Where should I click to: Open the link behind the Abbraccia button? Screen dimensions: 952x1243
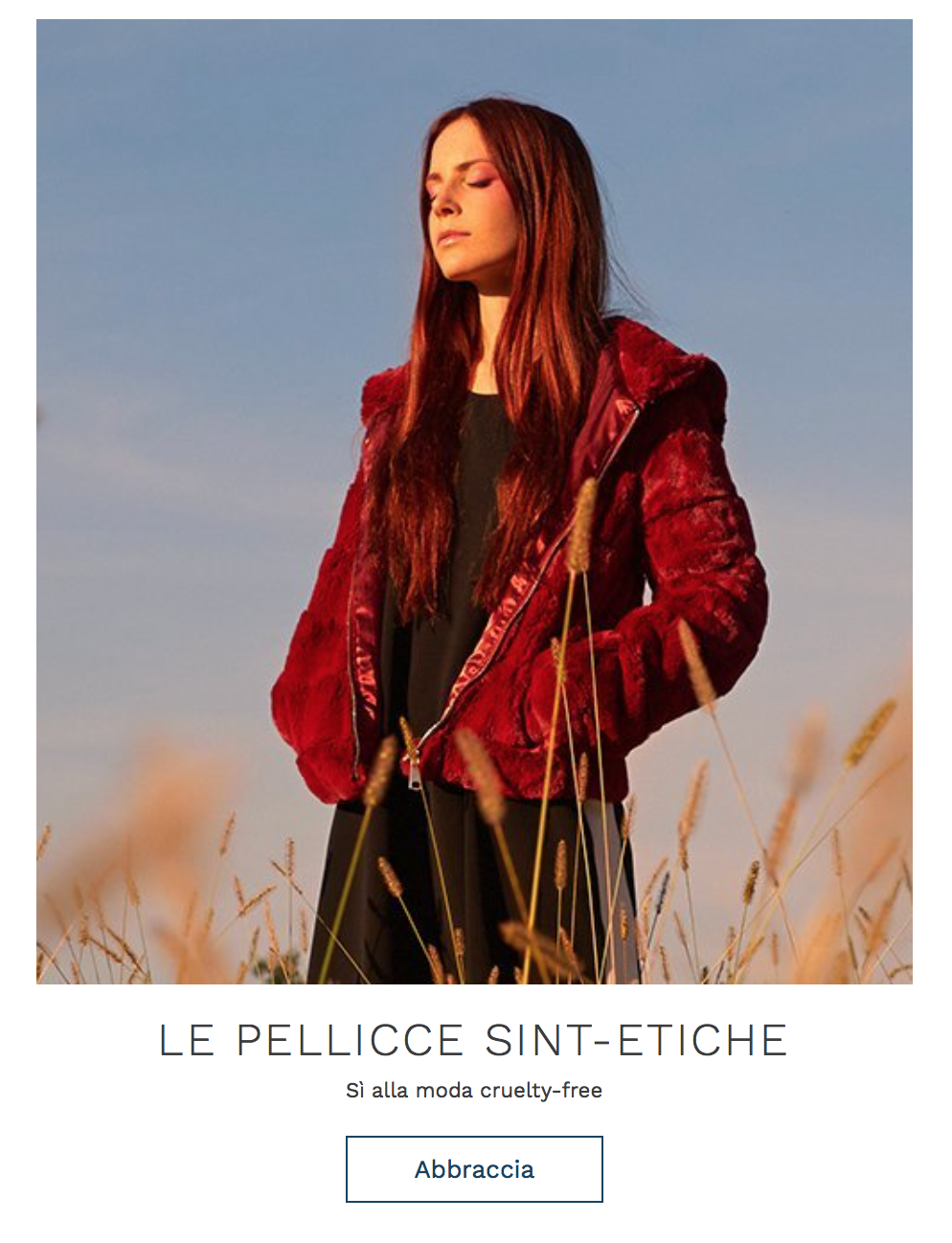point(475,1168)
